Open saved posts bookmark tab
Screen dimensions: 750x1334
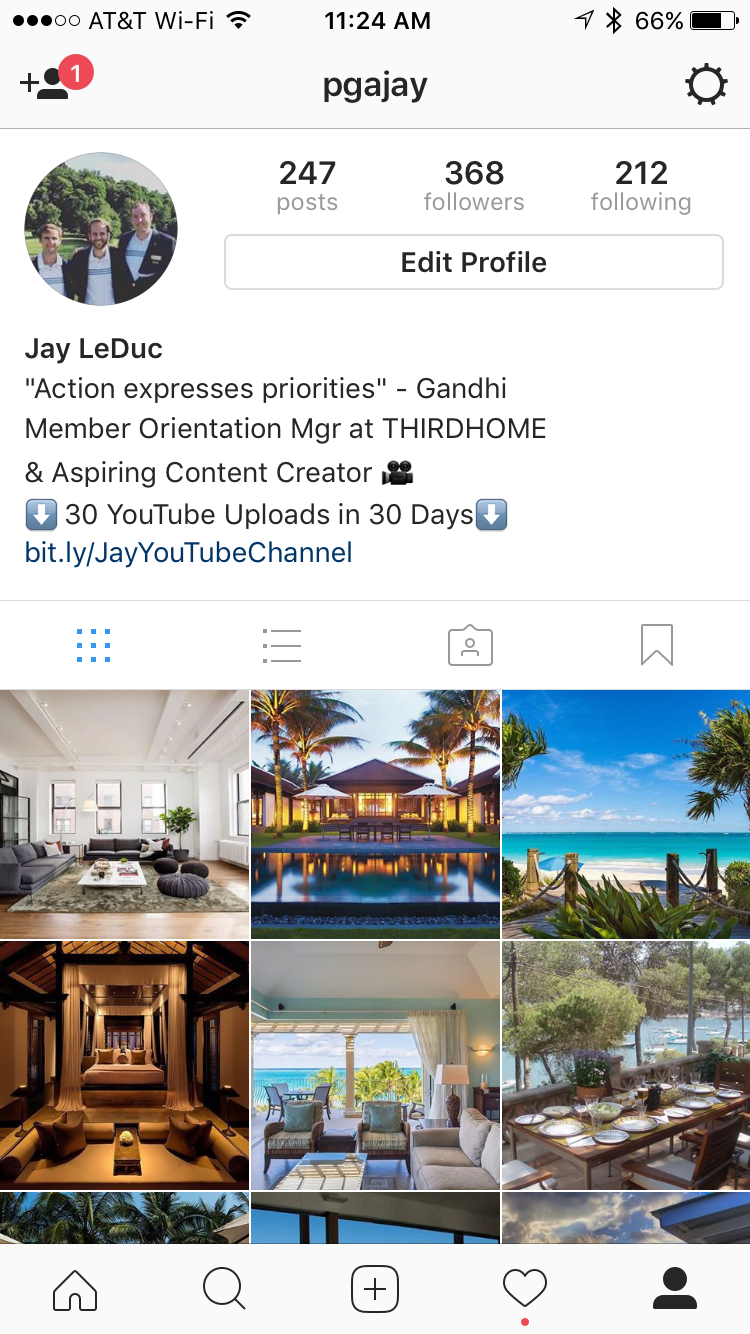click(x=657, y=645)
